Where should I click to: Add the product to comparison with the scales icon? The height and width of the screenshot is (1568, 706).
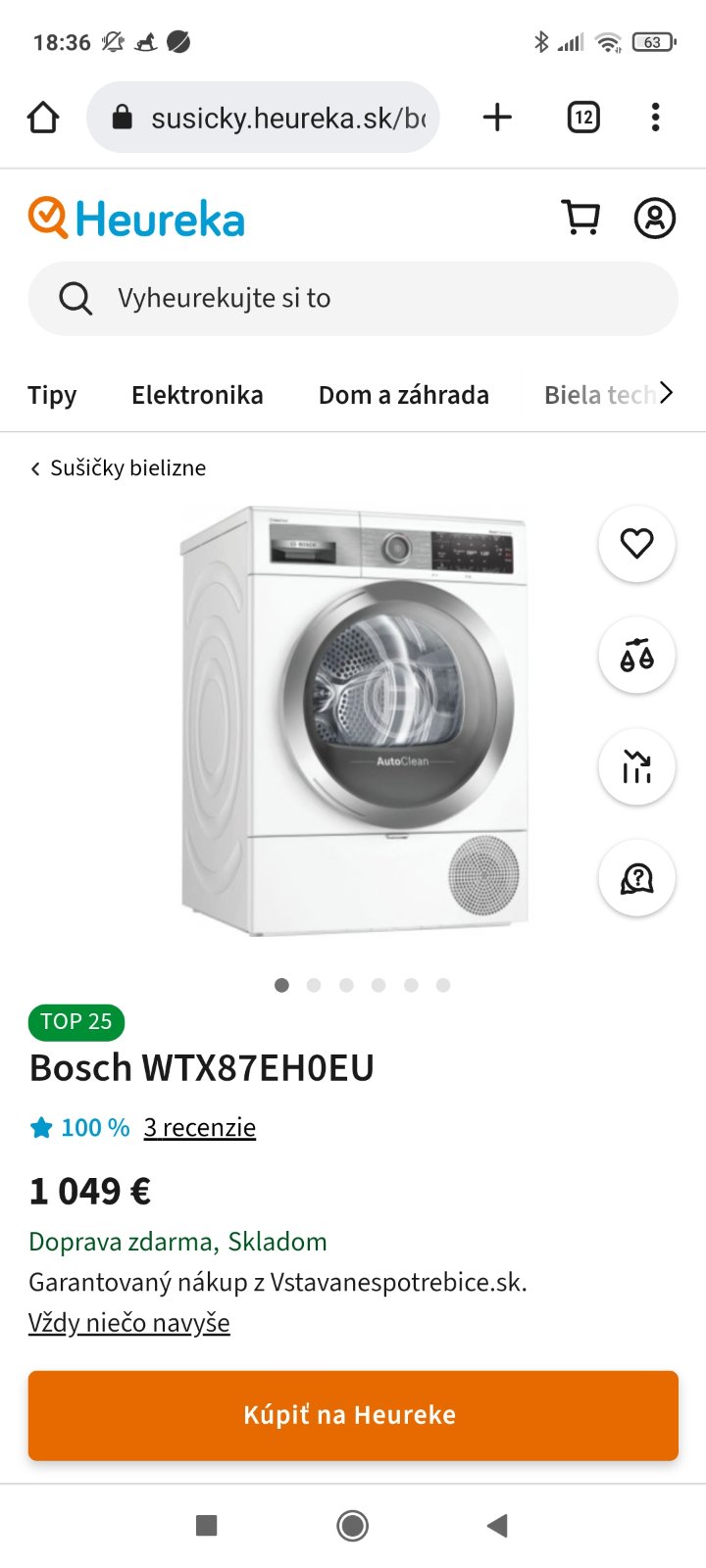(636, 655)
